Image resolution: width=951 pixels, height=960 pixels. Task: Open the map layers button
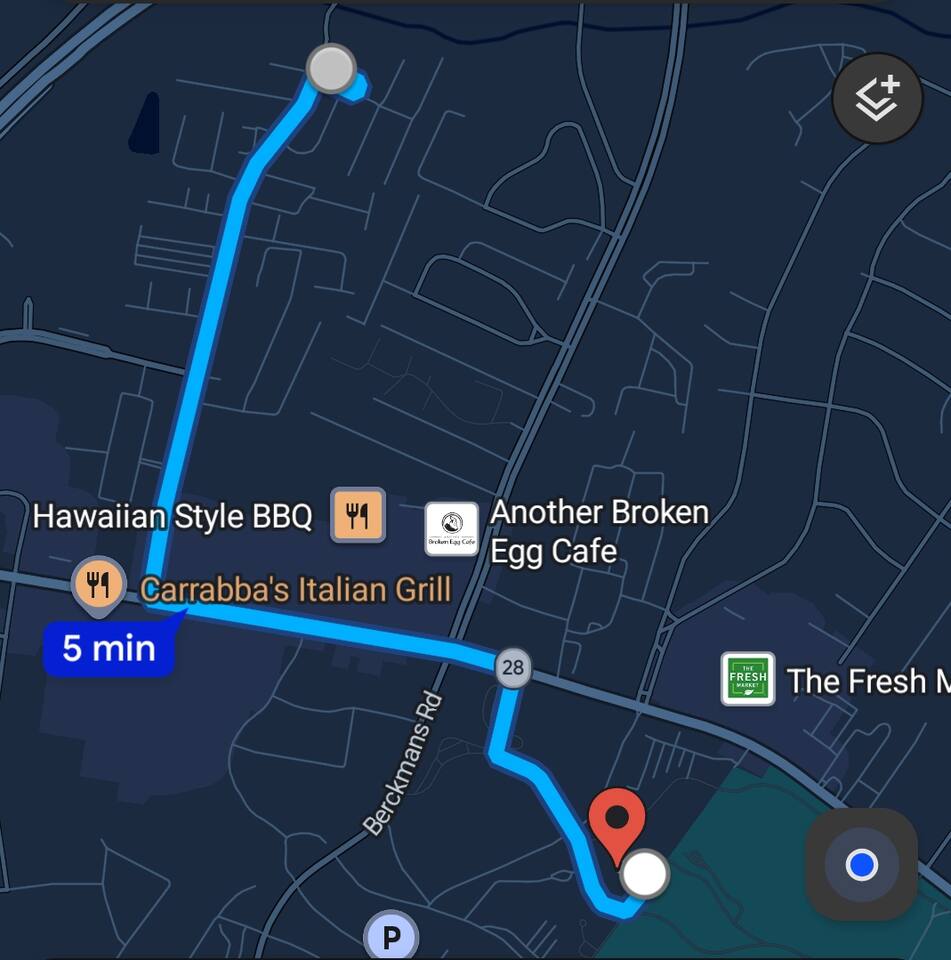pyautogui.click(x=877, y=100)
